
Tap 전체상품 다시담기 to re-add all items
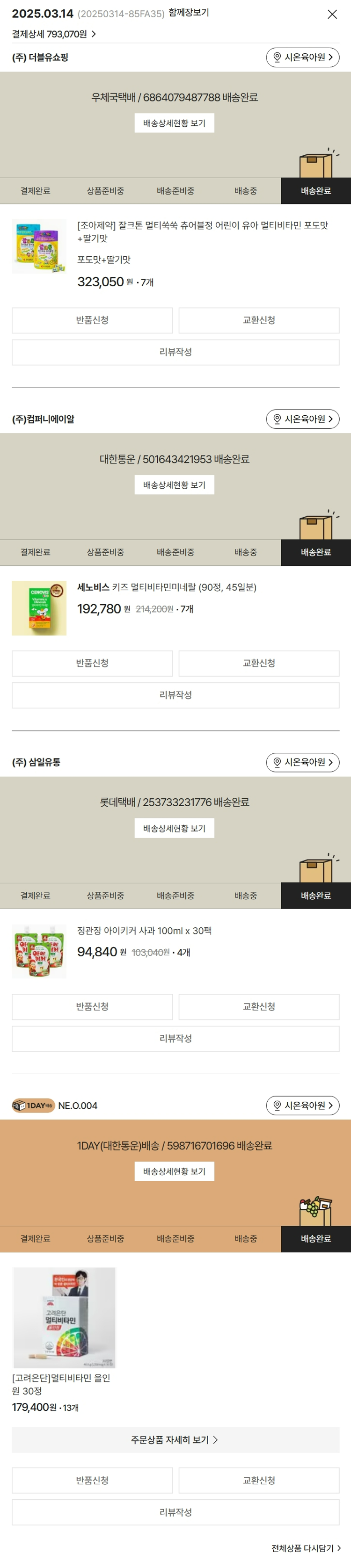(305, 1548)
